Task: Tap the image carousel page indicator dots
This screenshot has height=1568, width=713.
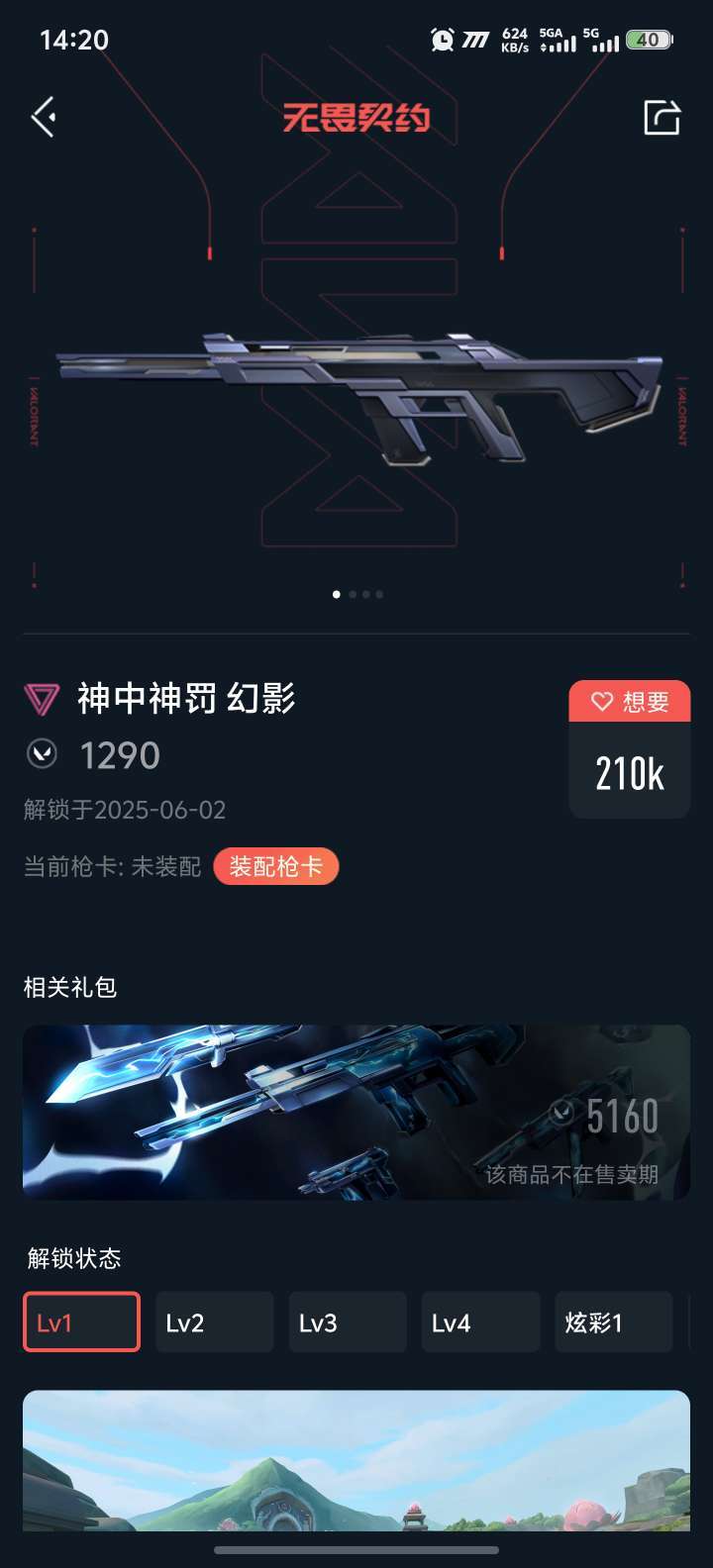Action: [x=357, y=595]
